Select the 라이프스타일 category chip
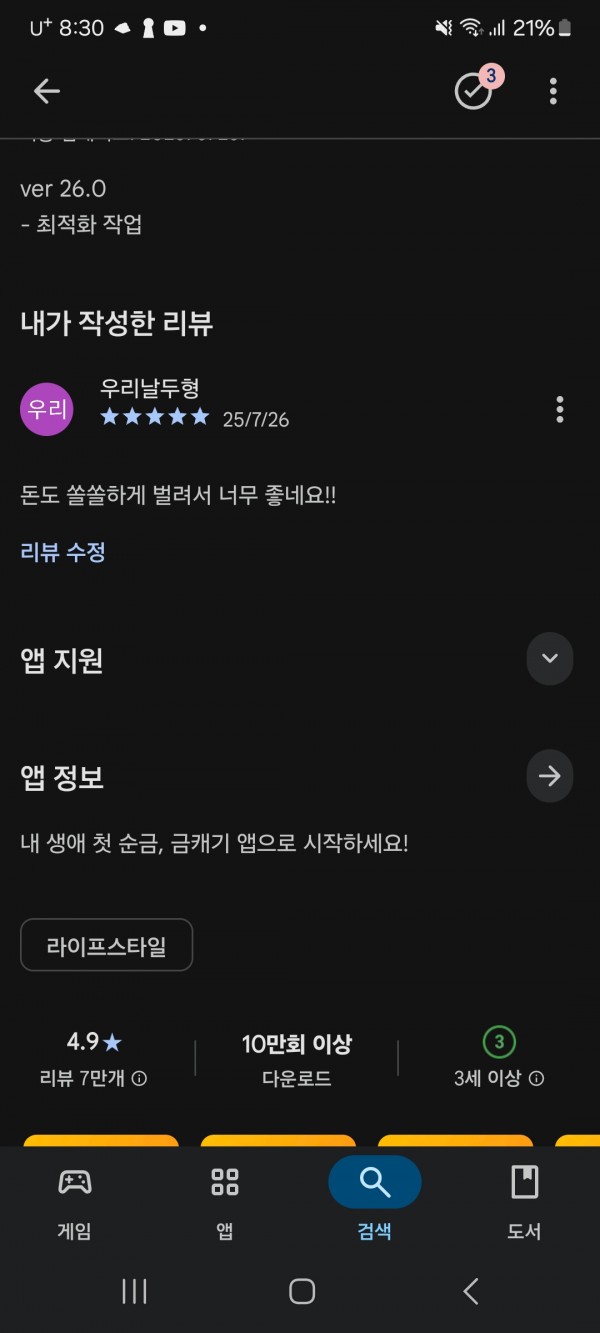The width and height of the screenshot is (600, 1333). point(106,945)
